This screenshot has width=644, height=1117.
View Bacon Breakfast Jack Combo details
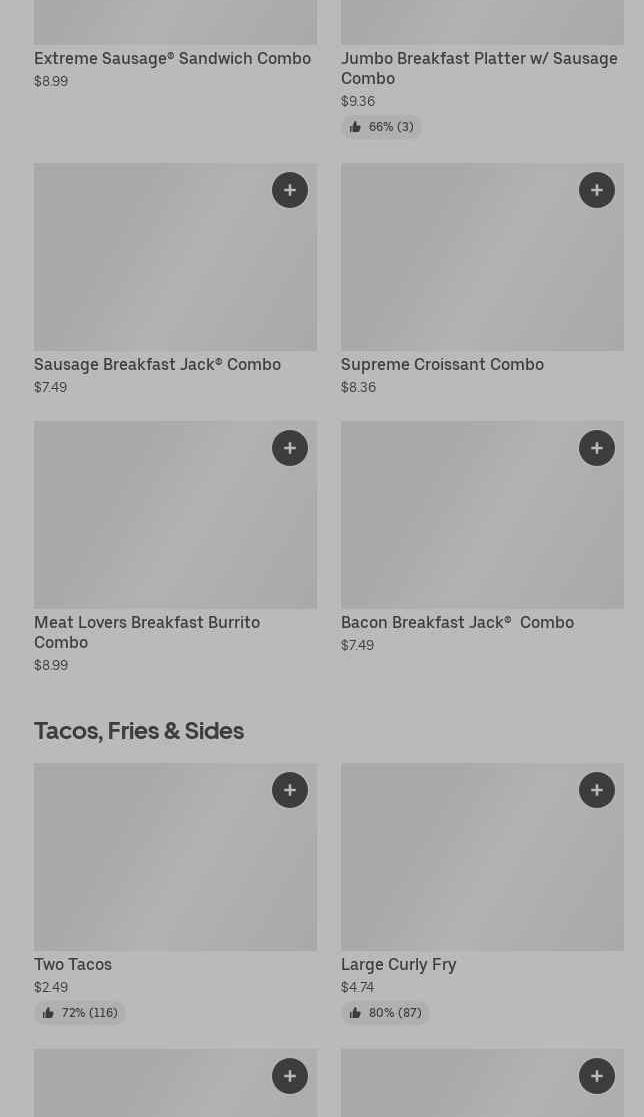(x=457, y=623)
